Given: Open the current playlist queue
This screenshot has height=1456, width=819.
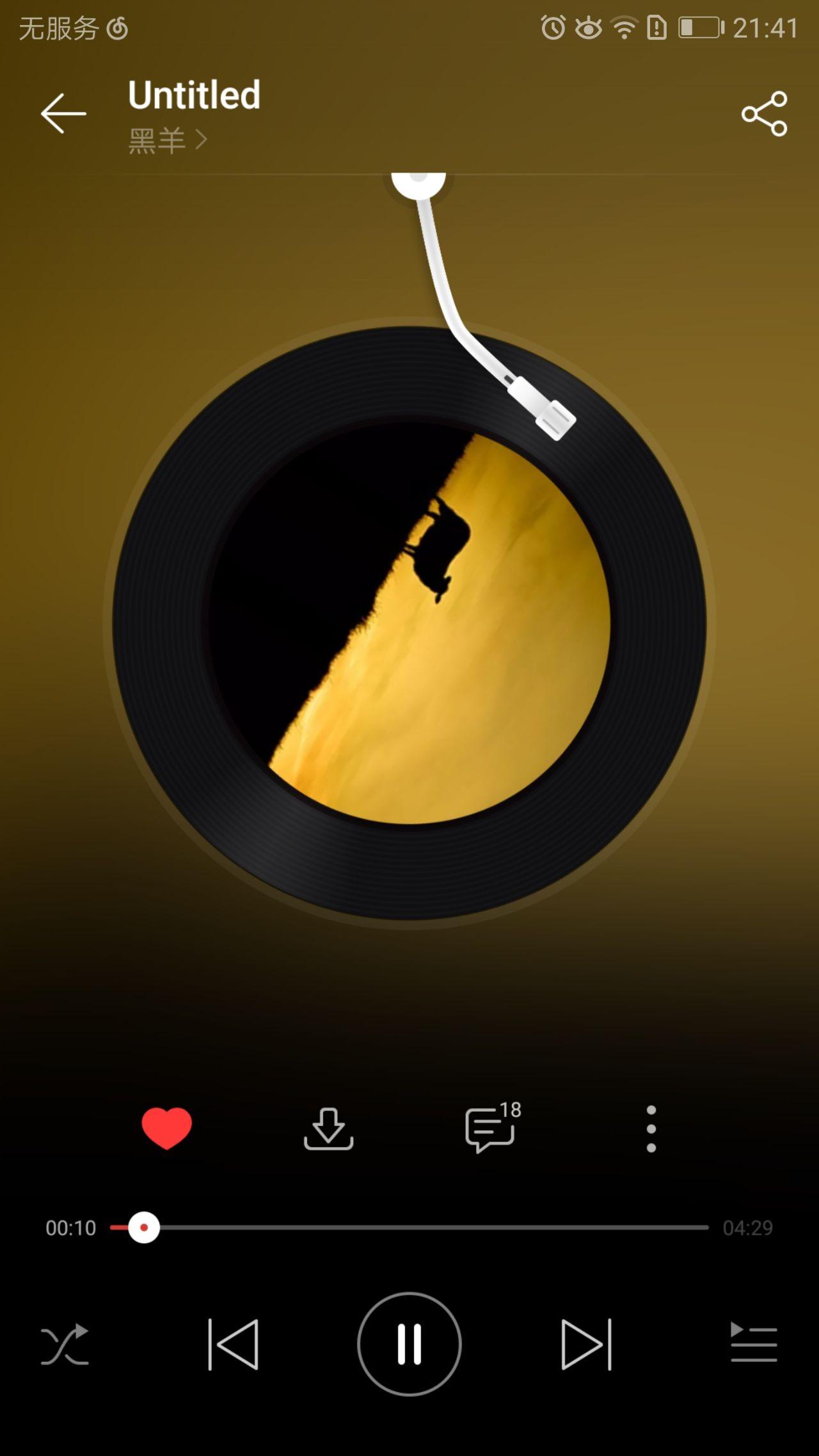Looking at the screenshot, I should [x=754, y=1344].
